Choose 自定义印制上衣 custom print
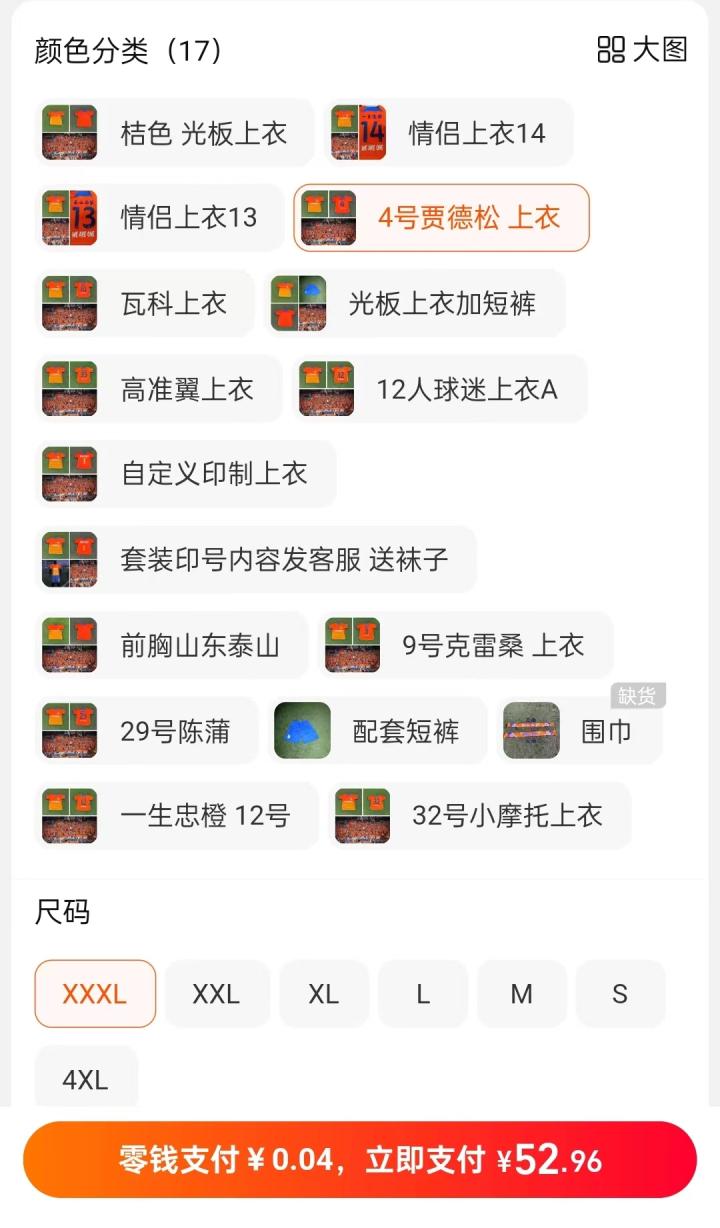Image resolution: width=720 pixels, height=1228 pixels. point(186,474)
